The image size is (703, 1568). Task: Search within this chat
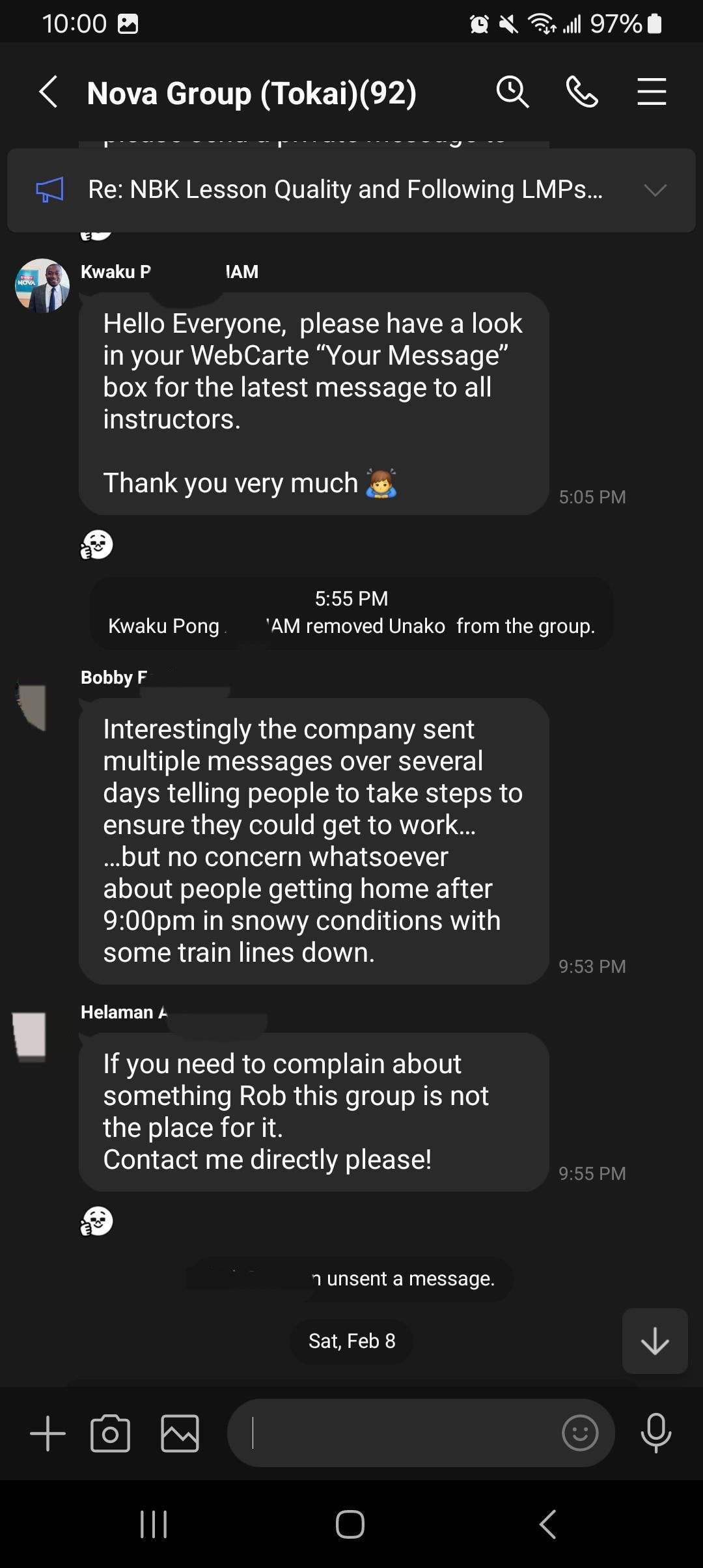(512, 92)
